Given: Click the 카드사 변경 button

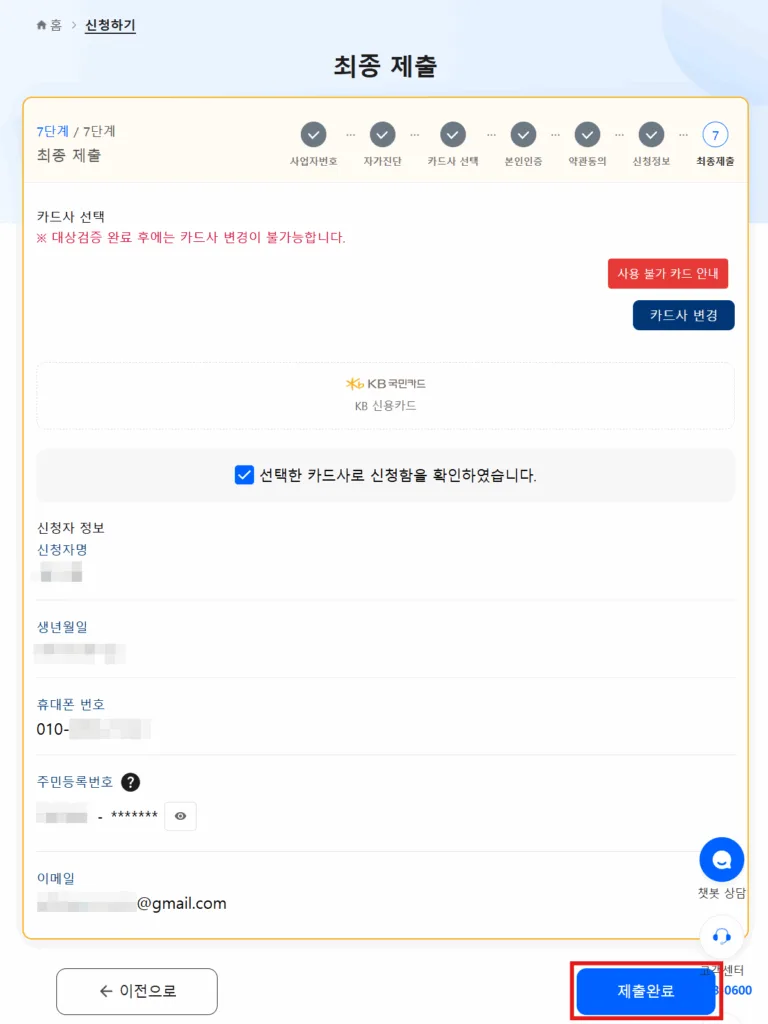Looking at the screenshot, I should point(684,315).
